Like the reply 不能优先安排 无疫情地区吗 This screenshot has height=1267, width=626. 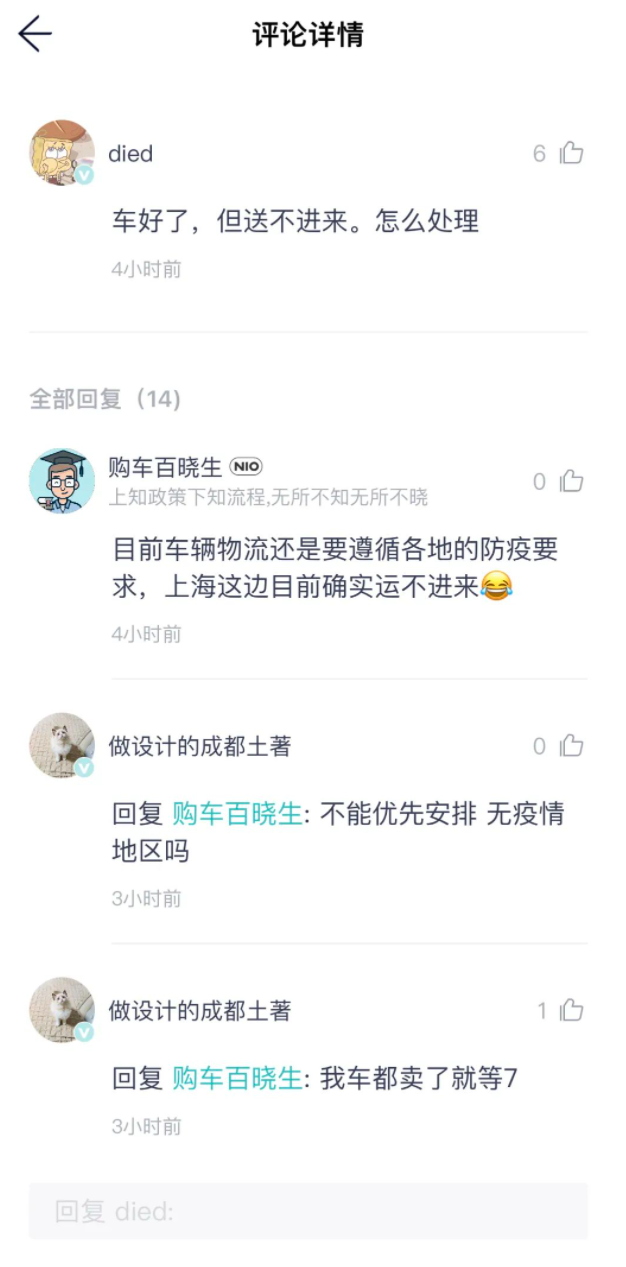[x=571, y=746]
